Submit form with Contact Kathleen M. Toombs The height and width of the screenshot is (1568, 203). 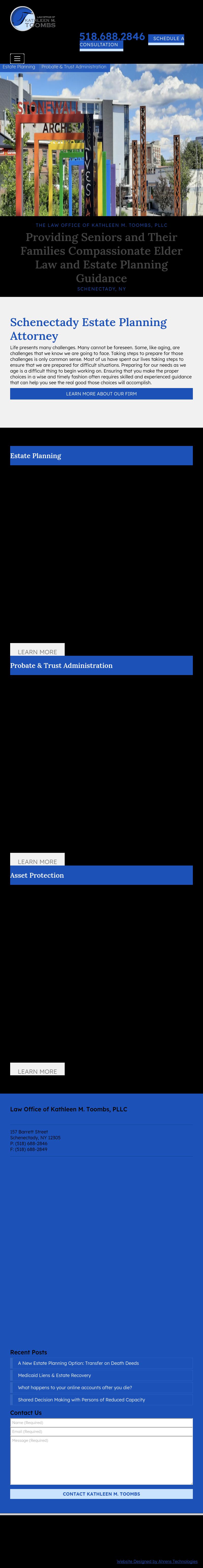pyautogui.click(x=101, y=1494)
